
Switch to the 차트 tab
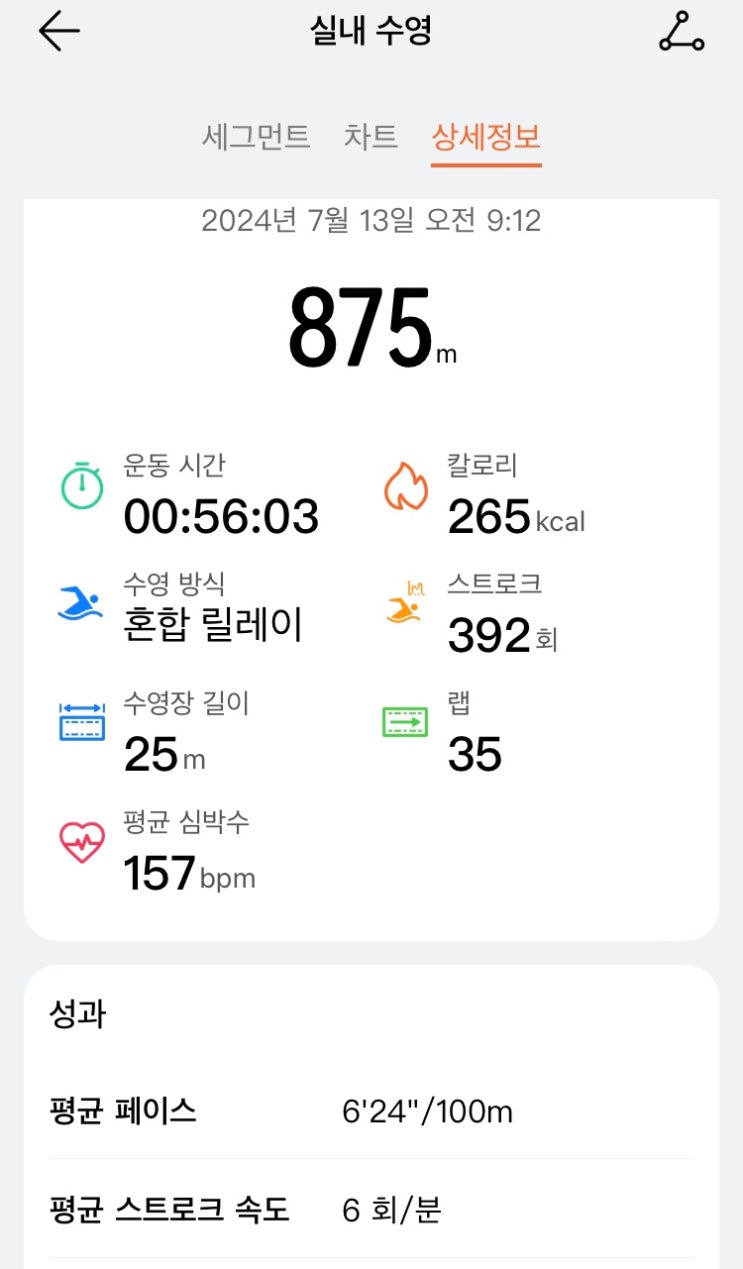(x=371, y=137)
